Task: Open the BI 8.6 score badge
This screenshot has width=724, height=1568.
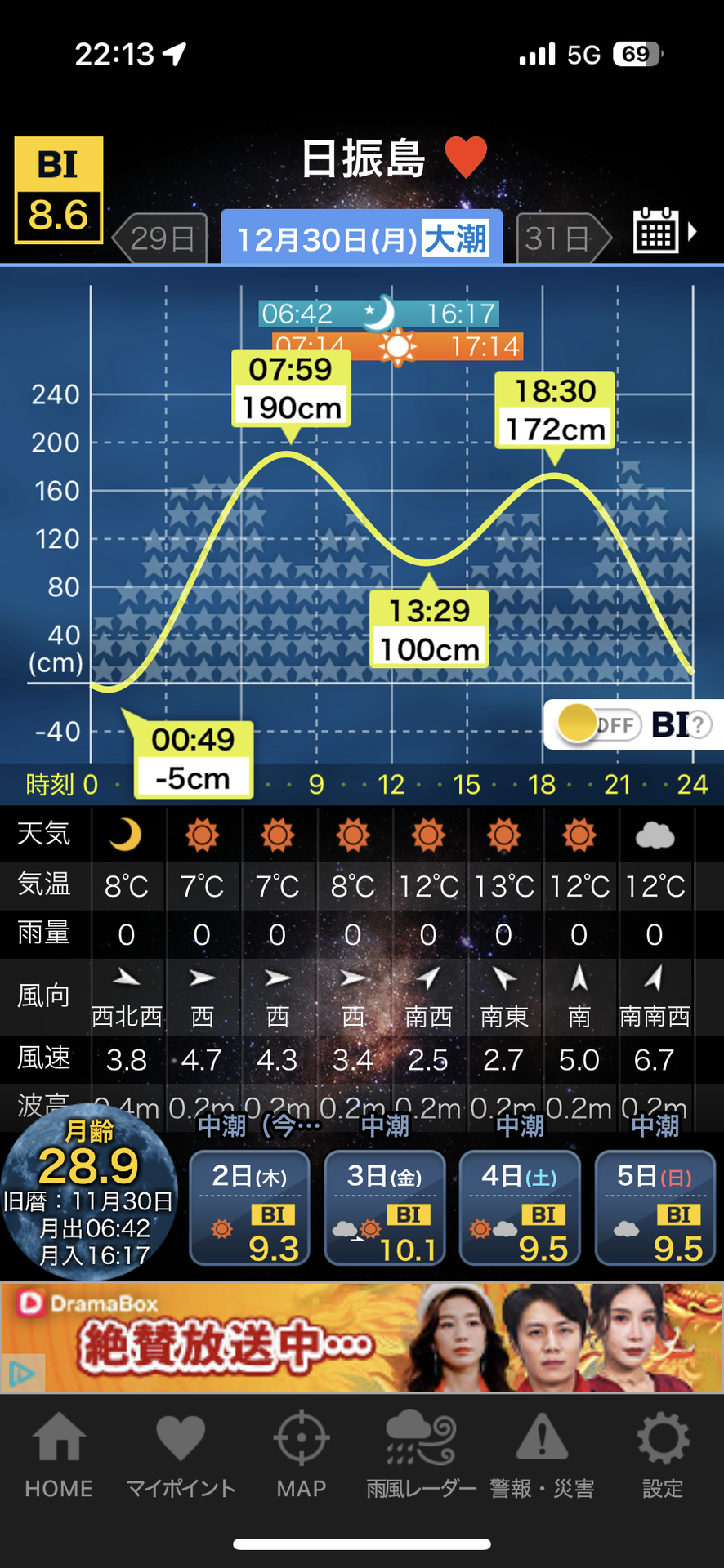Action: [x=59, y=190]
